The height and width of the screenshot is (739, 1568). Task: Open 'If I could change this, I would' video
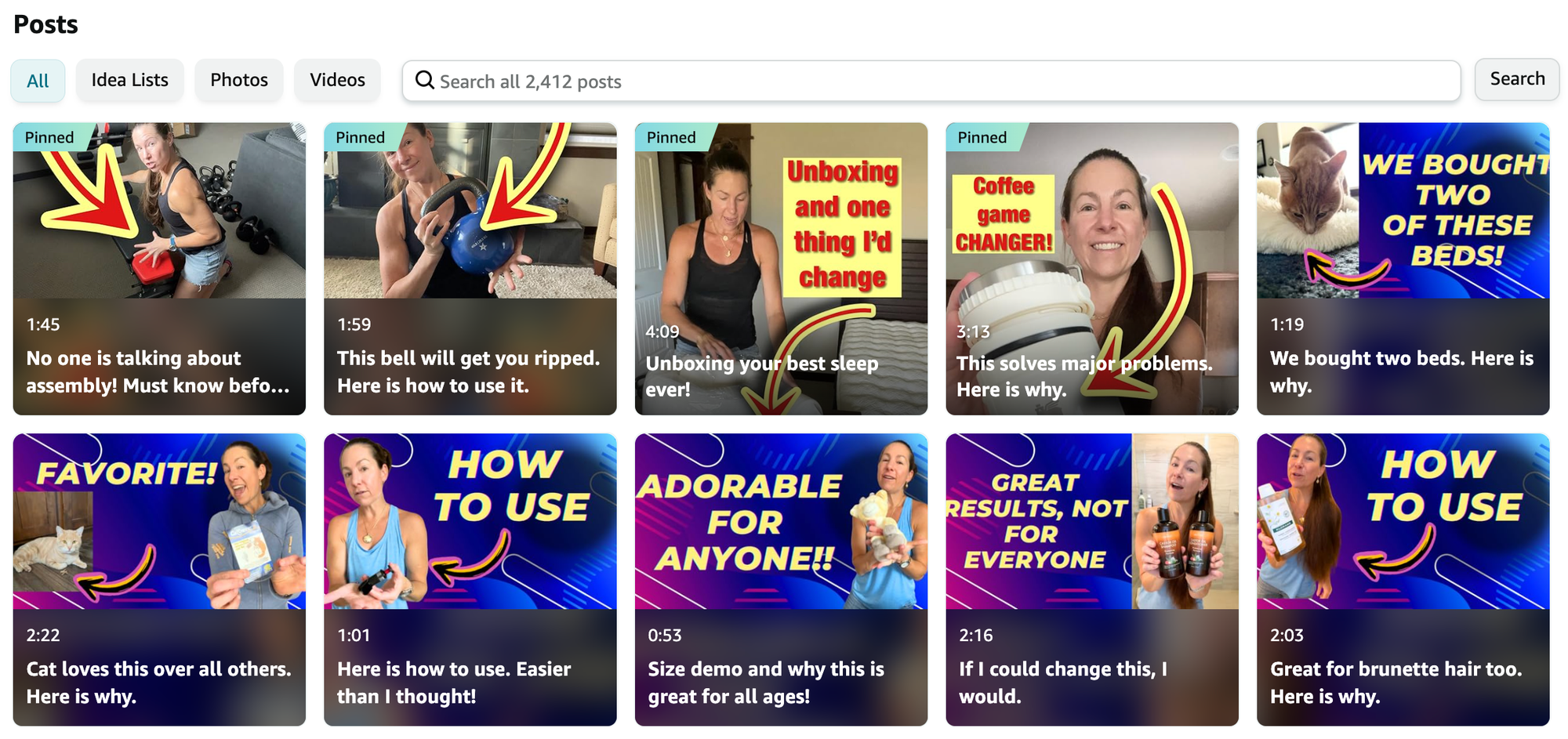tap(1091, 579)
